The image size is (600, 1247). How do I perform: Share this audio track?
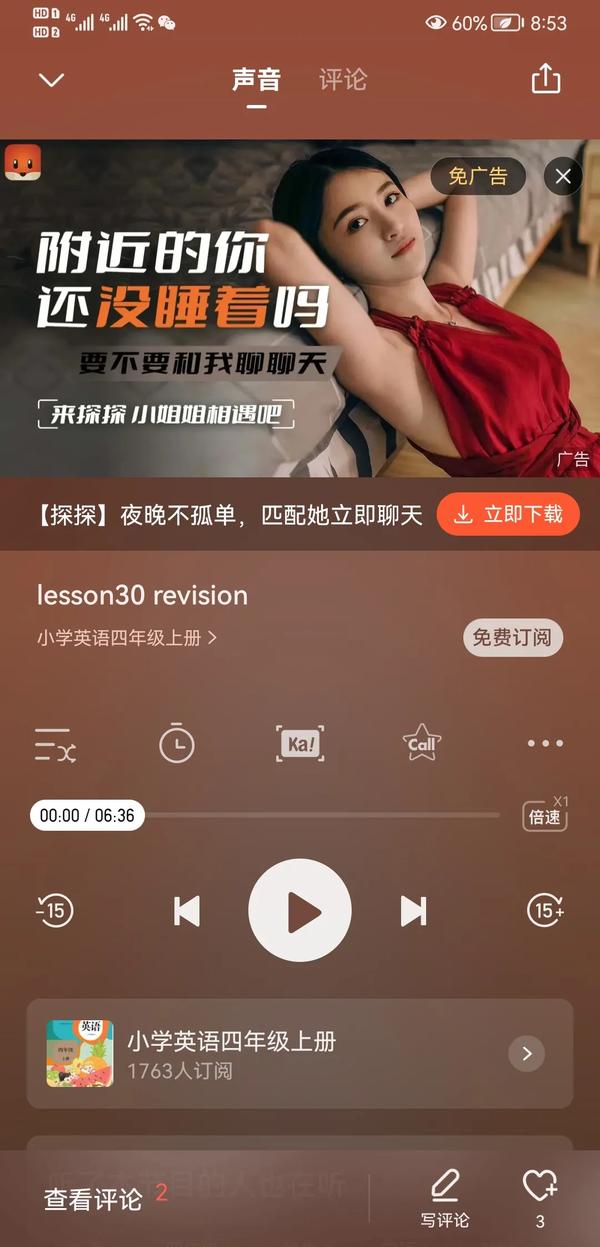coord(545,79)
